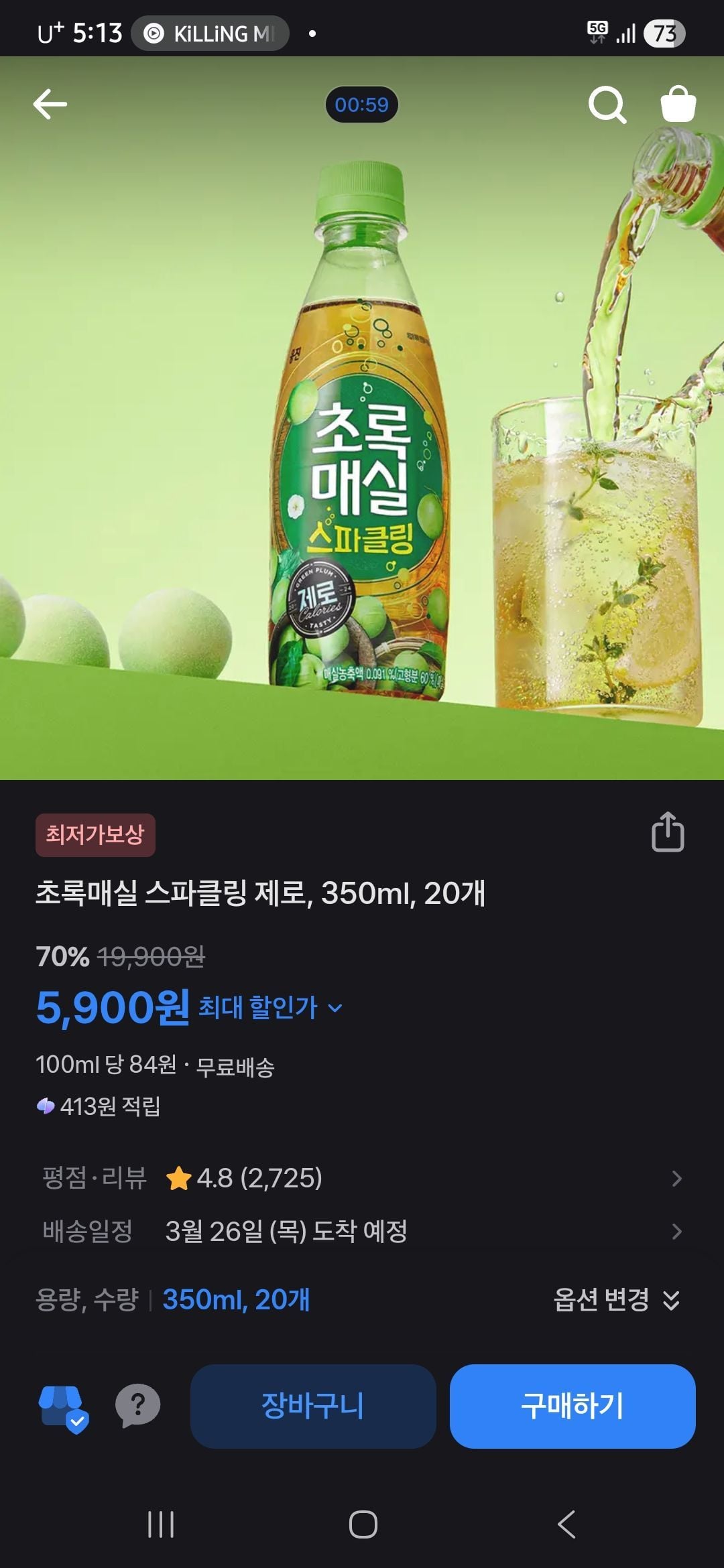Image resolution: width=724 pixels, height=1568 pixels.
Task: Buy now with 구매하기
Action: [x=572, y=1406]
